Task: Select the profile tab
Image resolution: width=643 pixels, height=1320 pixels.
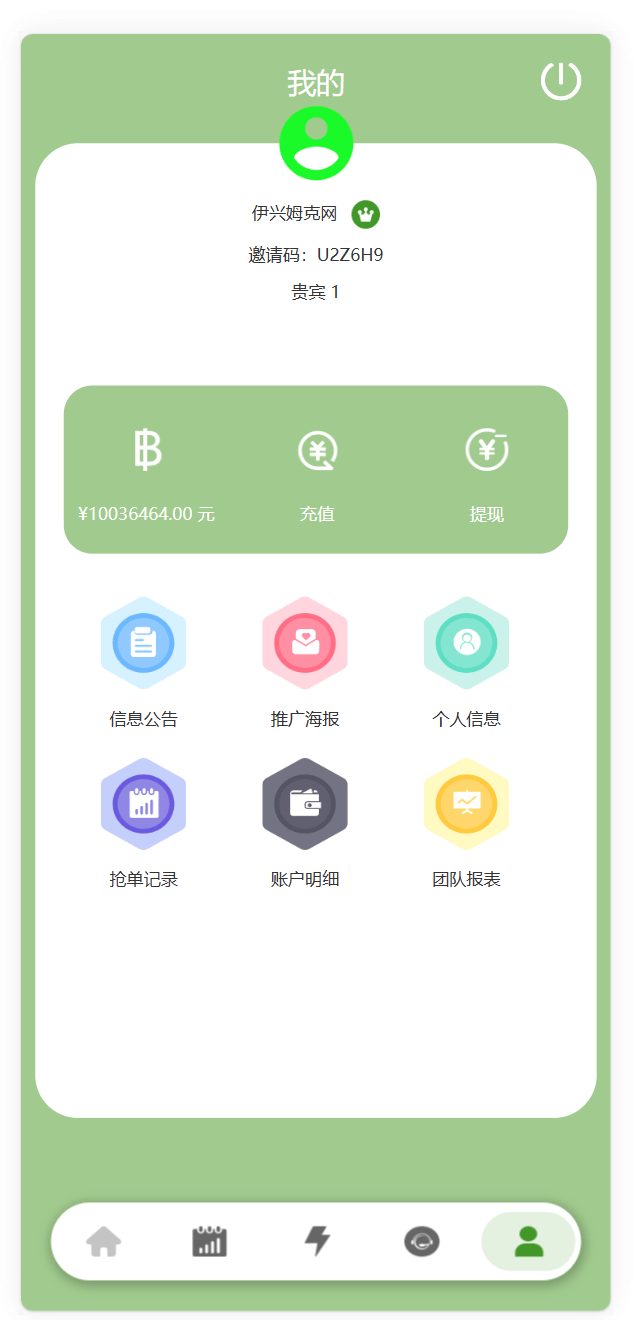Action: (529, 1241)
